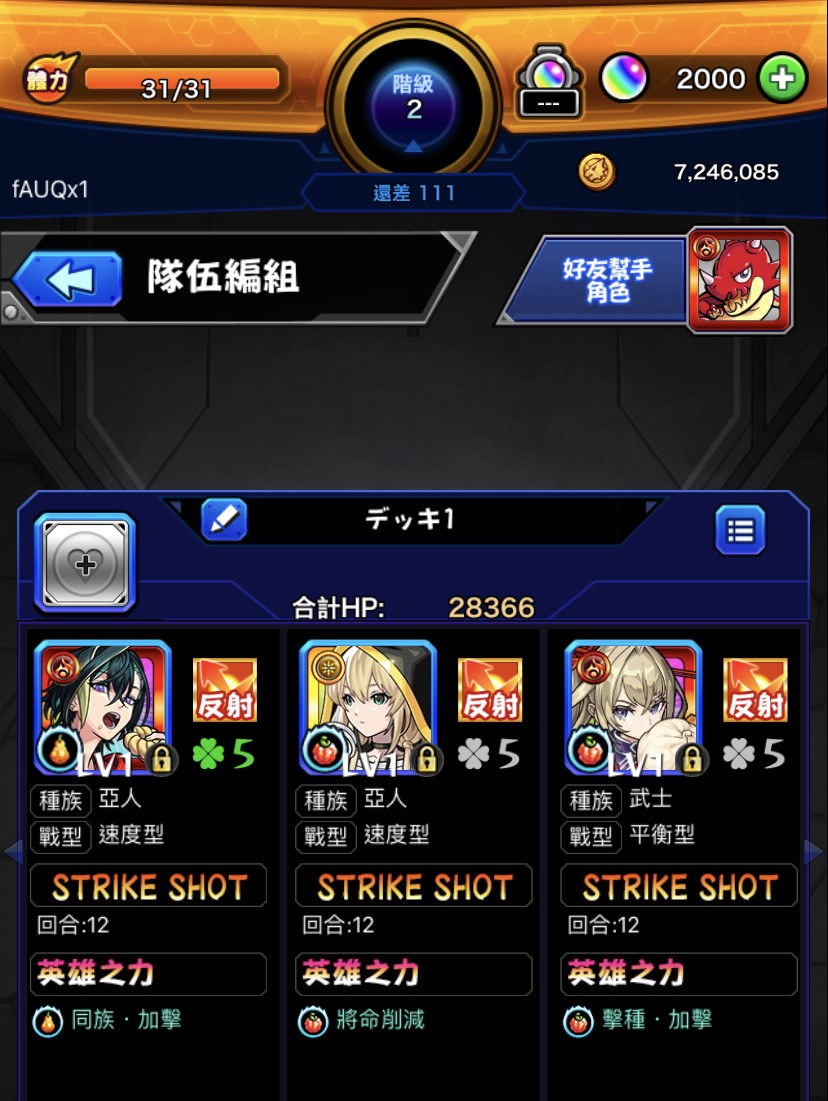828x1101 pixels.
Task: Go back from team formation screen
Action: (x=68, y=279)
